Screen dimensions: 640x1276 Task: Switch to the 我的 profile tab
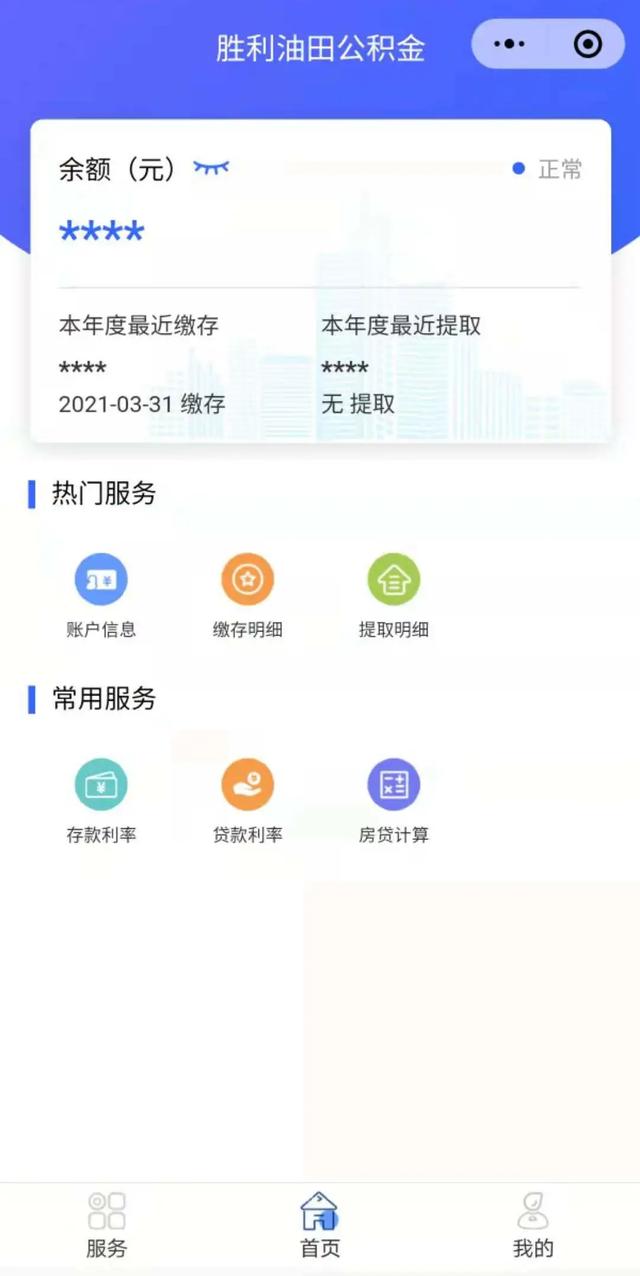(533, 1224)
